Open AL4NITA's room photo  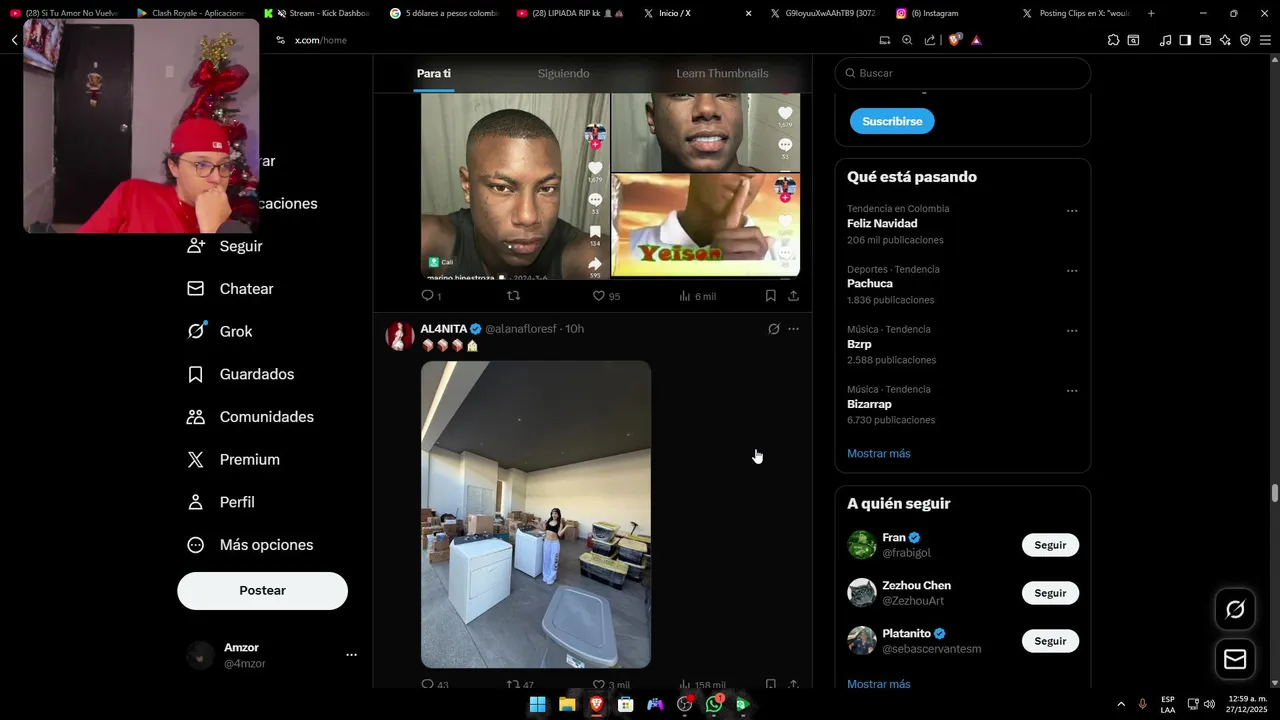(536, 514)
